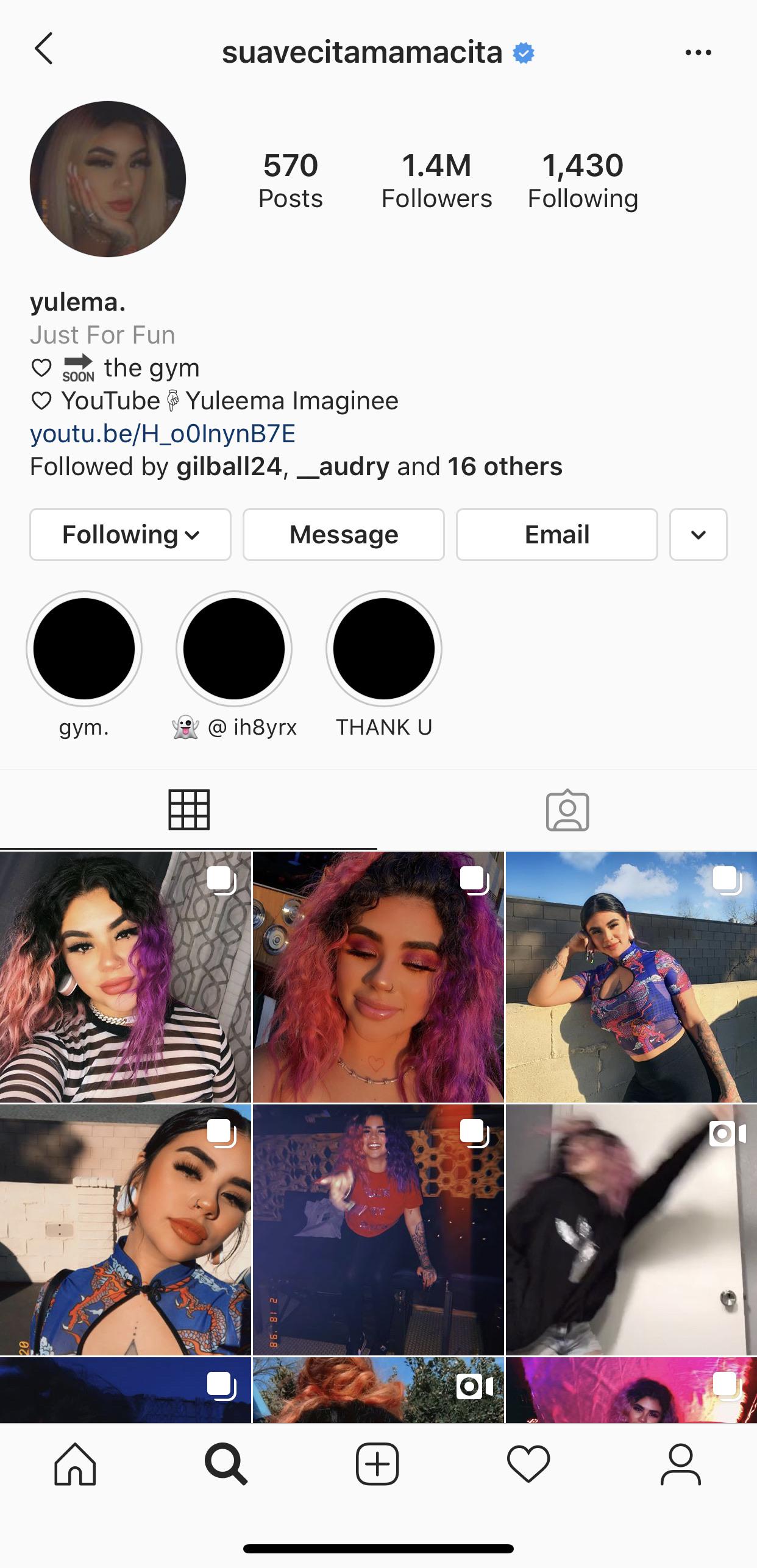Expand the chevron next to Email
Screen dimensions: 757x1568
click(x=698, y=534)
